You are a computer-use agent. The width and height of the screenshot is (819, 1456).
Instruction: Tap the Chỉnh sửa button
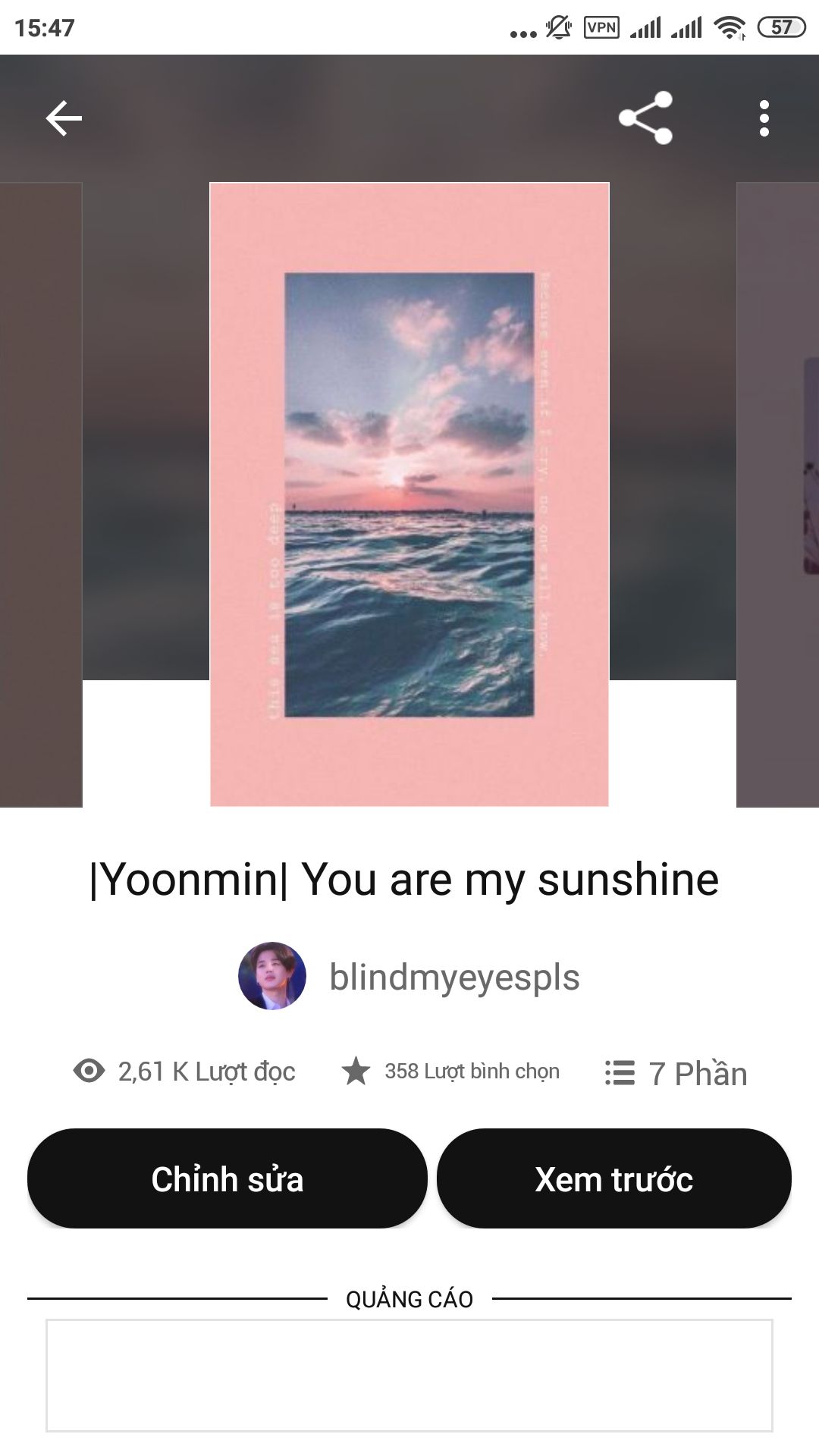(x=227, y=1178)
